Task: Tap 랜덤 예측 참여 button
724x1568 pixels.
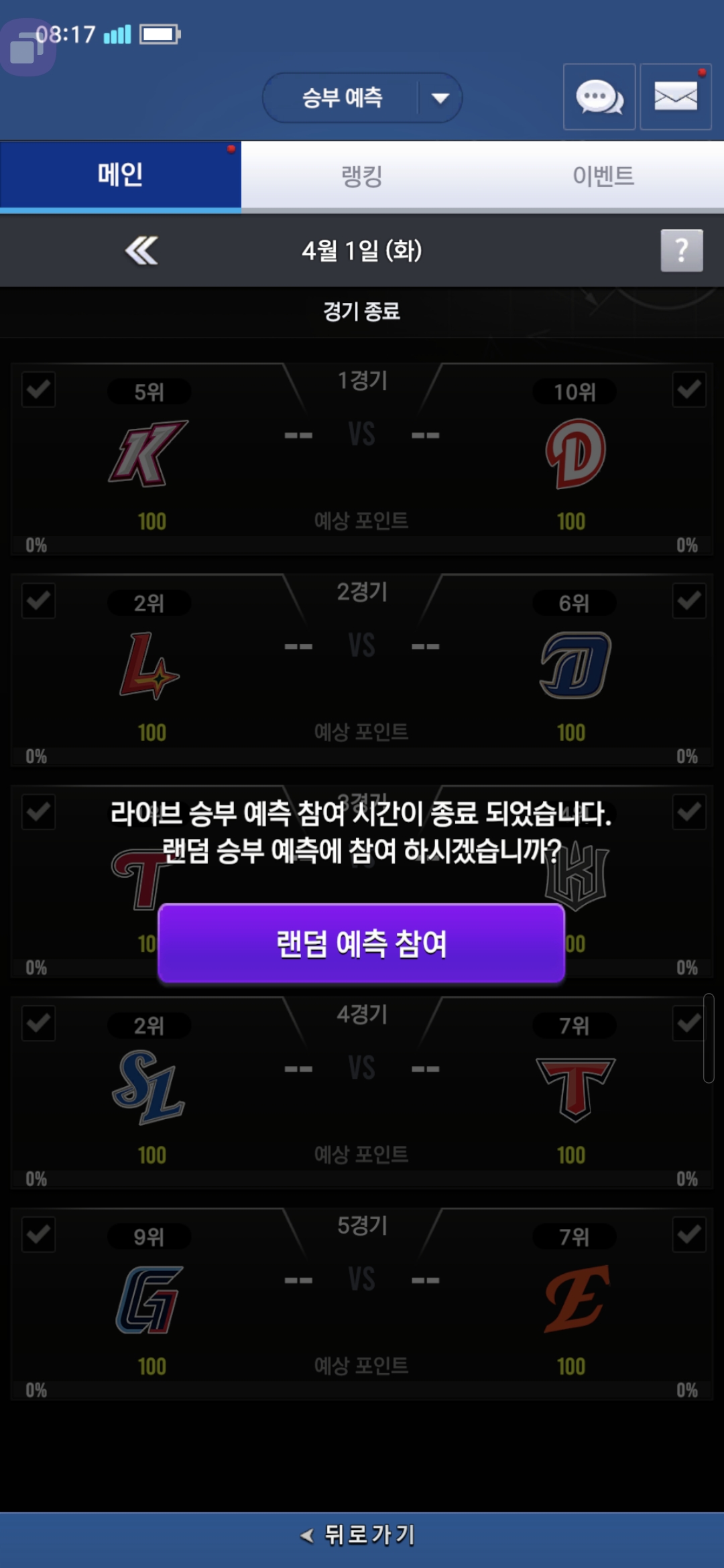Action: 361,943
